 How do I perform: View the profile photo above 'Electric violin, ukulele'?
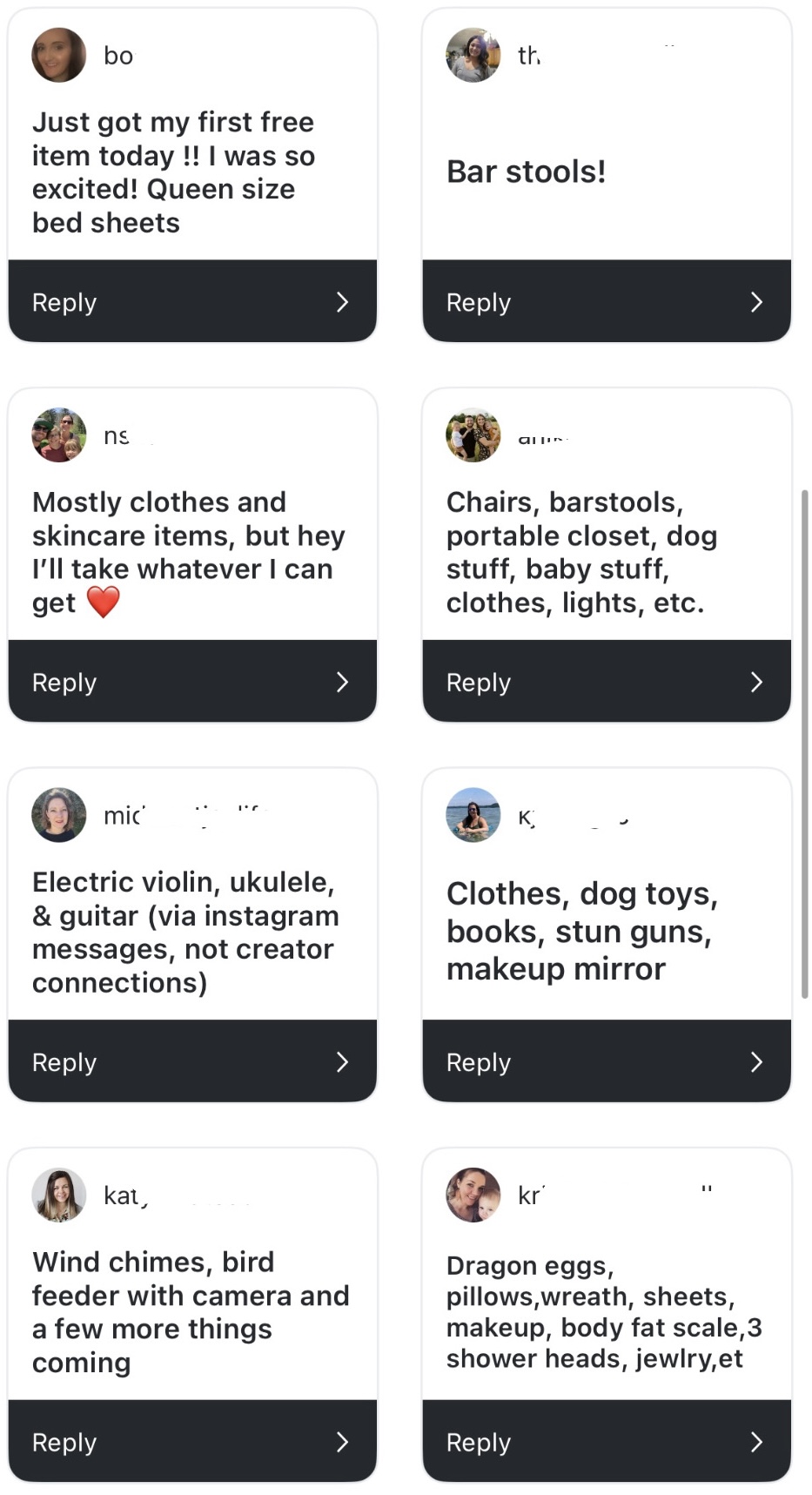tap(58, 814)
